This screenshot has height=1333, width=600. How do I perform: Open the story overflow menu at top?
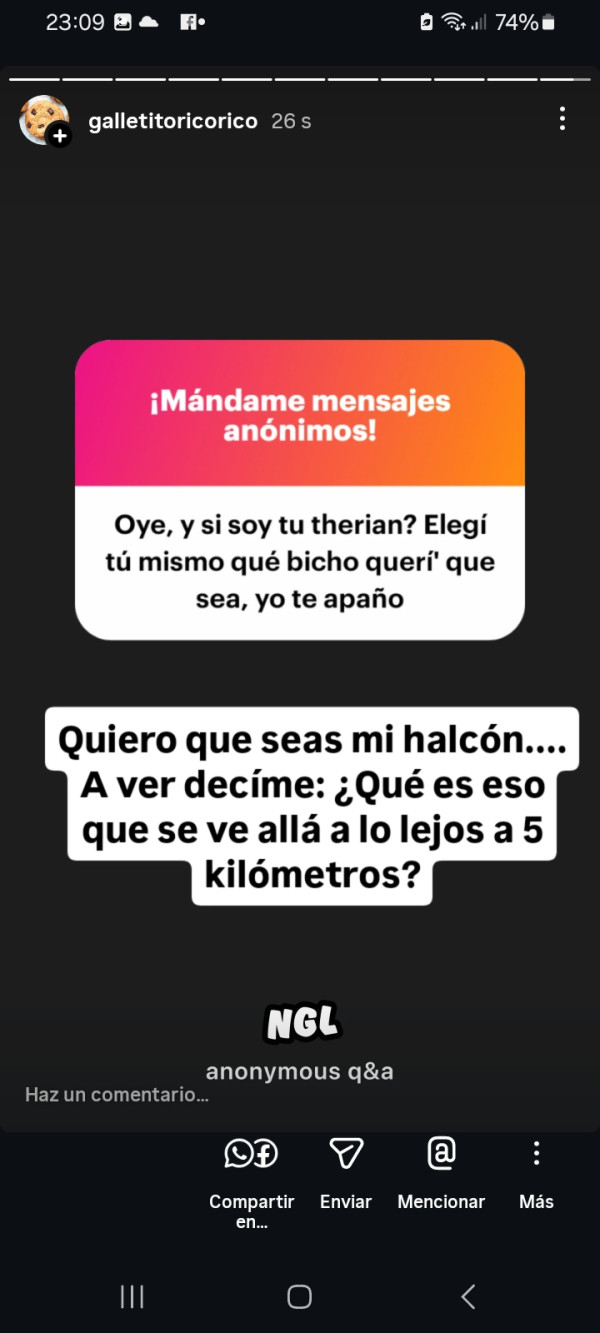562,120
